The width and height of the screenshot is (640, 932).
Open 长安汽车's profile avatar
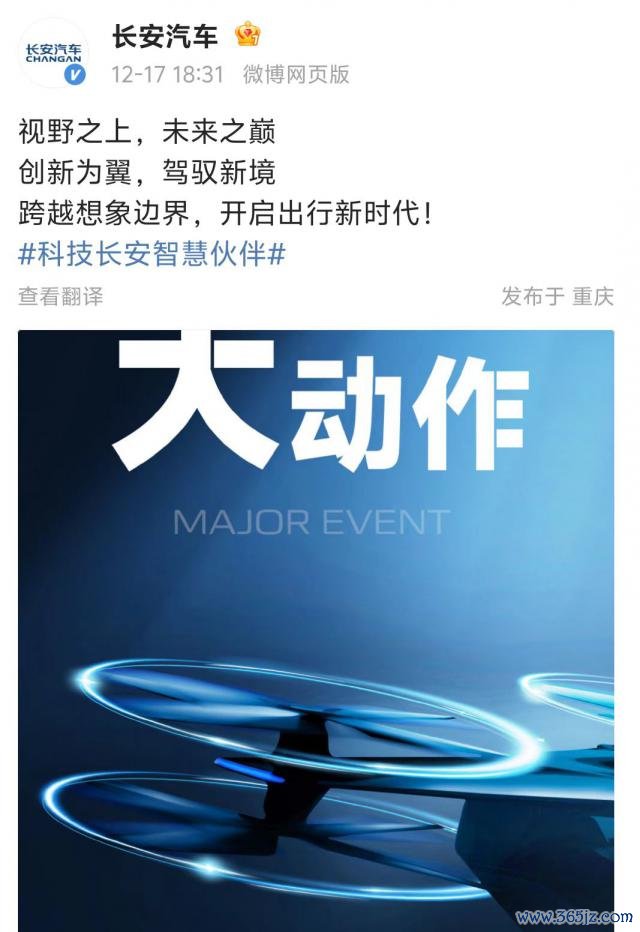[x=53, y=53]
